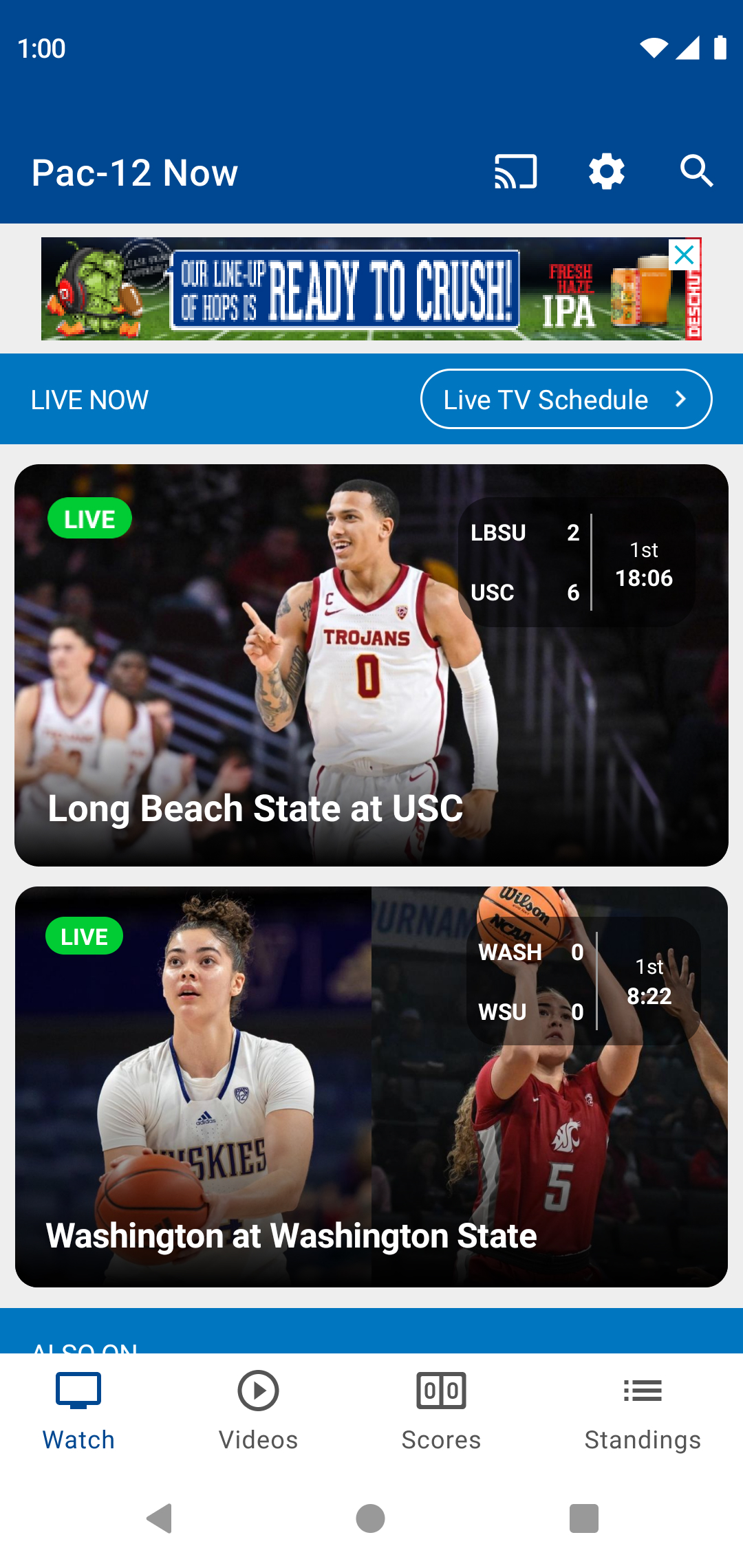This screenshot has height=1568, width=743.
Task: Select the Watch tab
Action: click(x=78, y=1410)
